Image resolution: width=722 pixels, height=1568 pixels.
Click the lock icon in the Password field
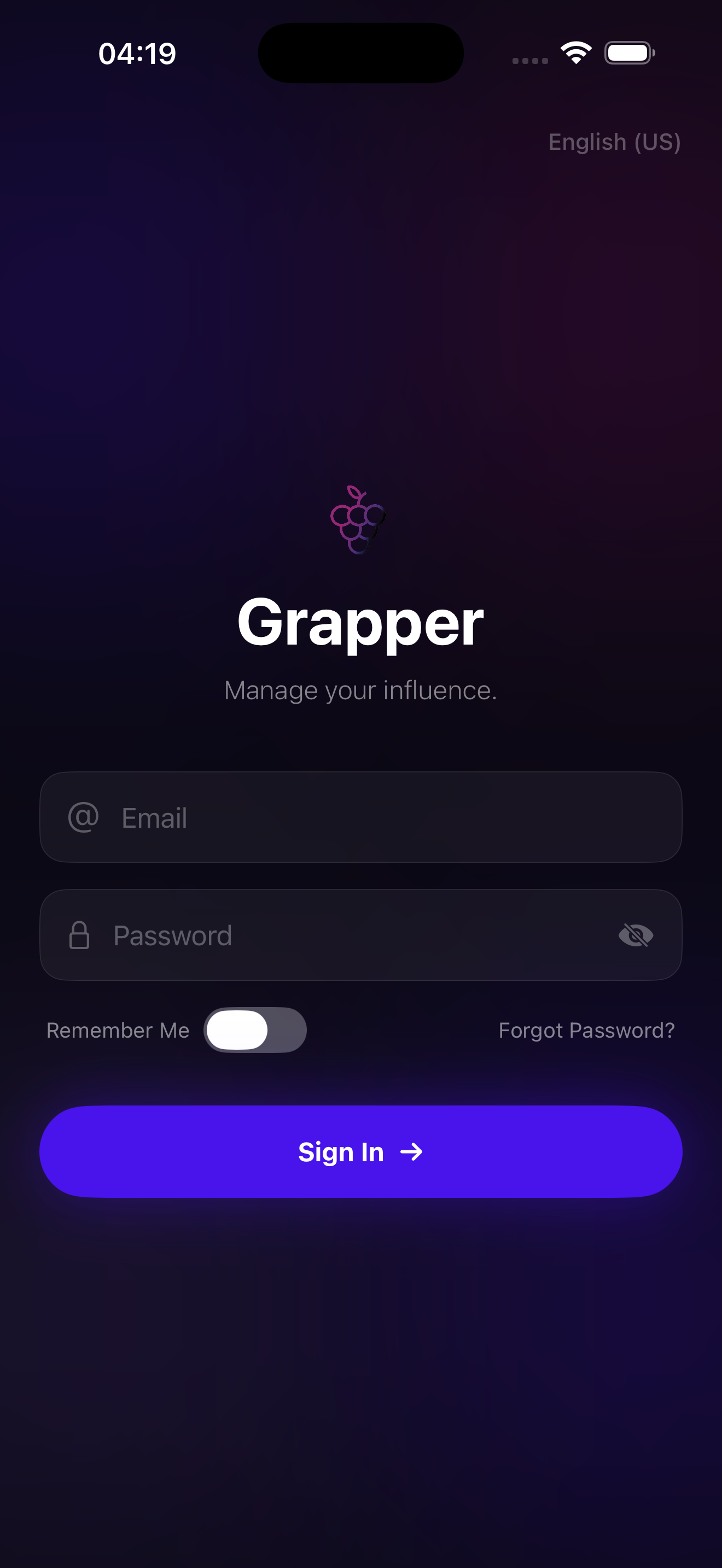(81, 935)
